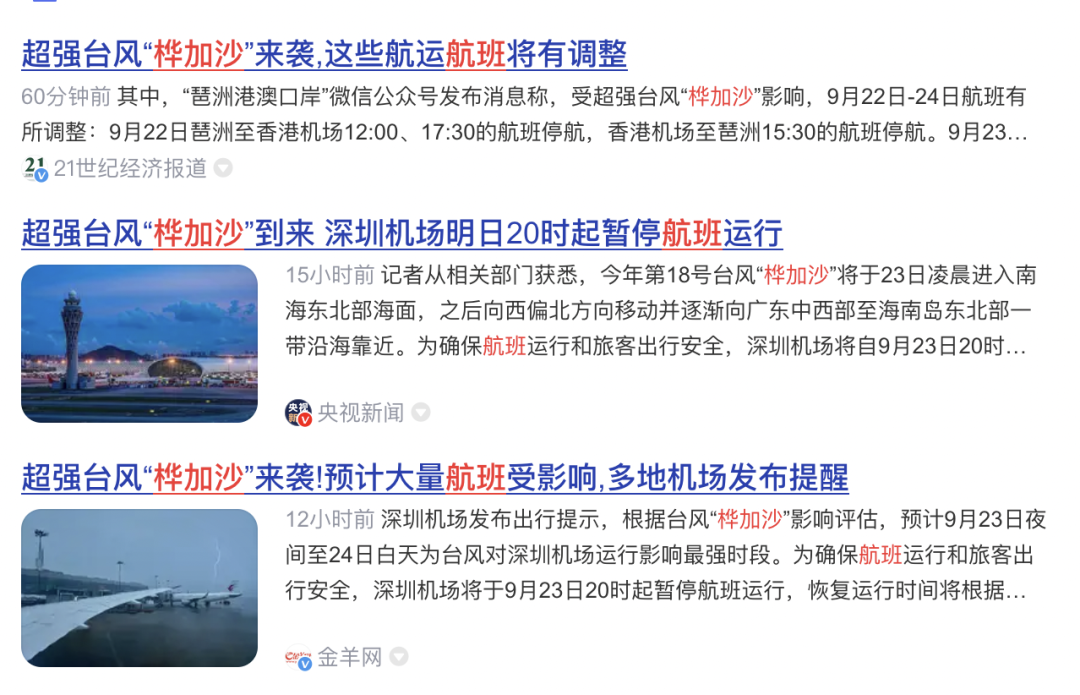Open the headline about shipping schedule adjustments

point(324,54)
